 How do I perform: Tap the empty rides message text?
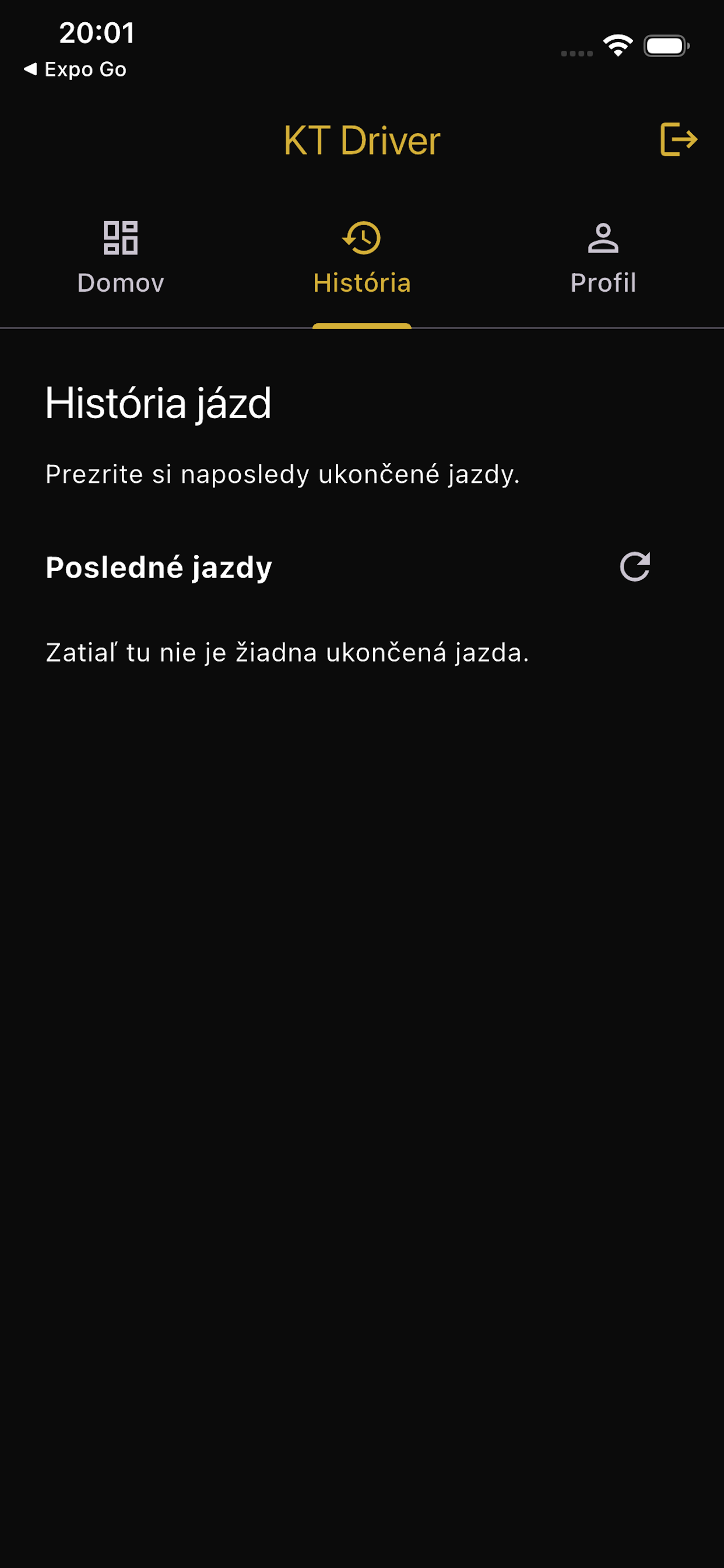286,653
